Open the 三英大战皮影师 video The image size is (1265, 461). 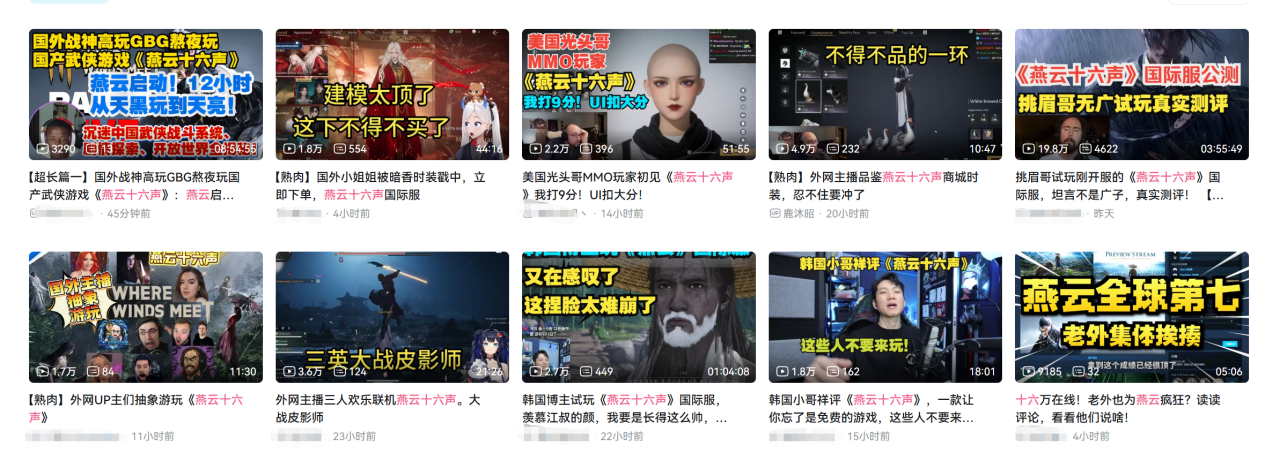pyautogui.click(x=392, y=316)
